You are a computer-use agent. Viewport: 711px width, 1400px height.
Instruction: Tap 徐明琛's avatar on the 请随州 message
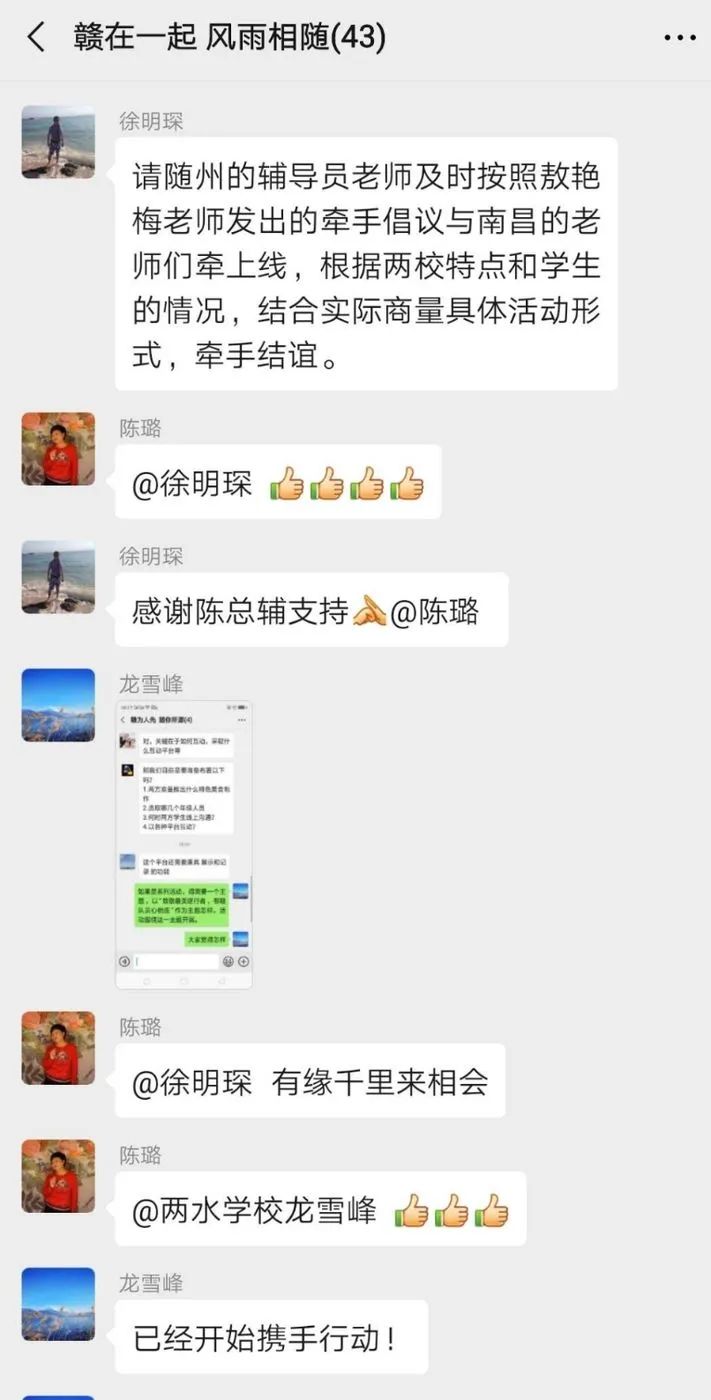[58, 142]
